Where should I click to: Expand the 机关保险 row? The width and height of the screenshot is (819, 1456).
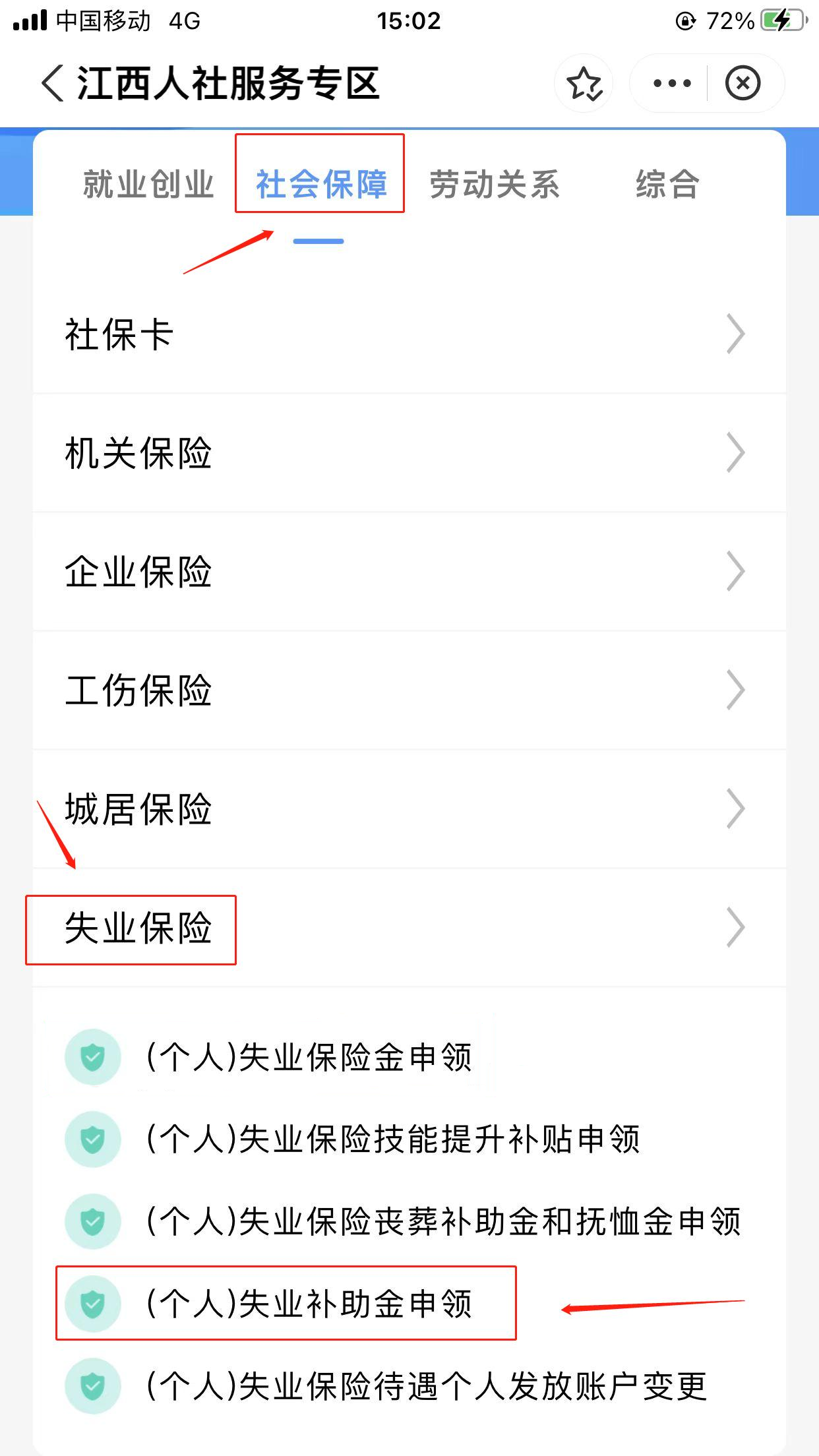pyautogui.click(x=409, y=453)
